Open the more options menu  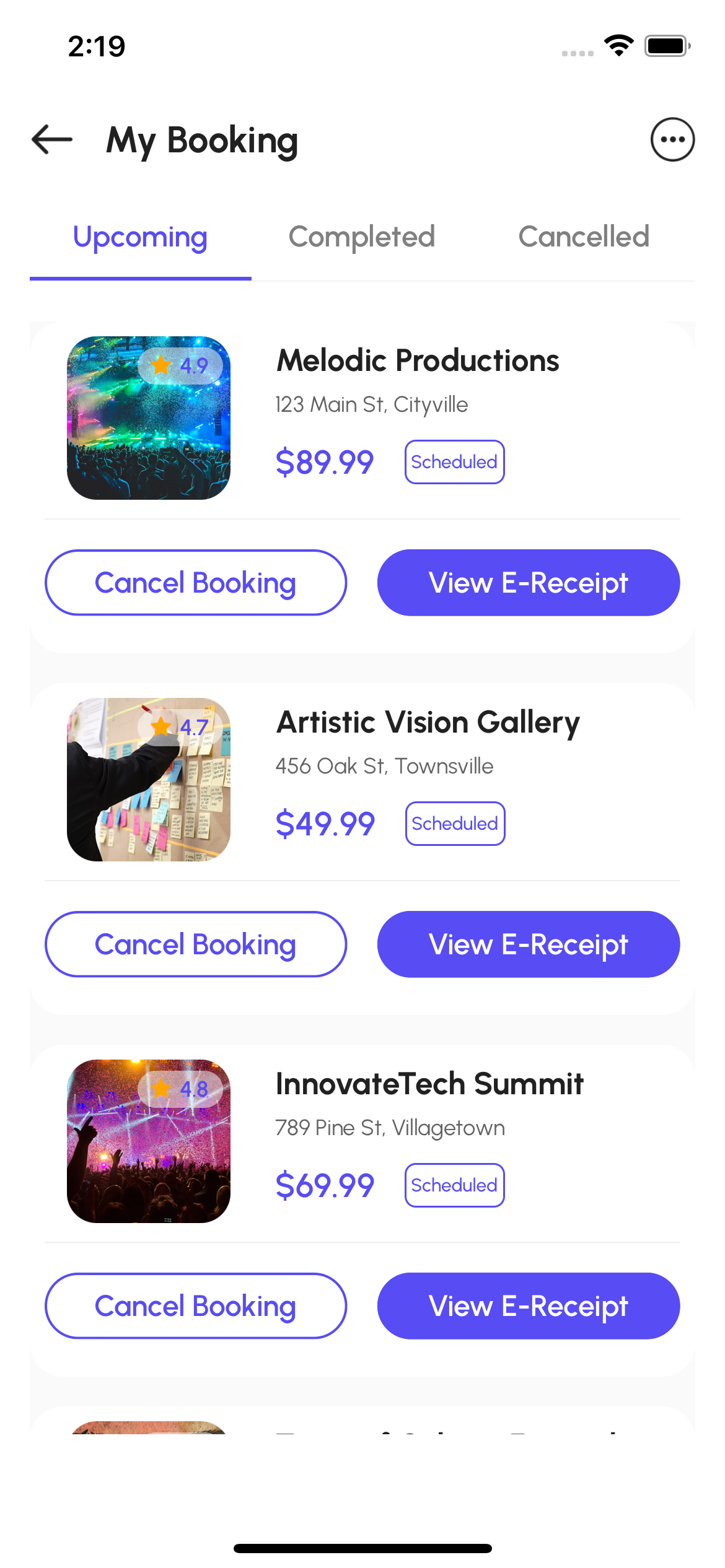click(672, 139)
